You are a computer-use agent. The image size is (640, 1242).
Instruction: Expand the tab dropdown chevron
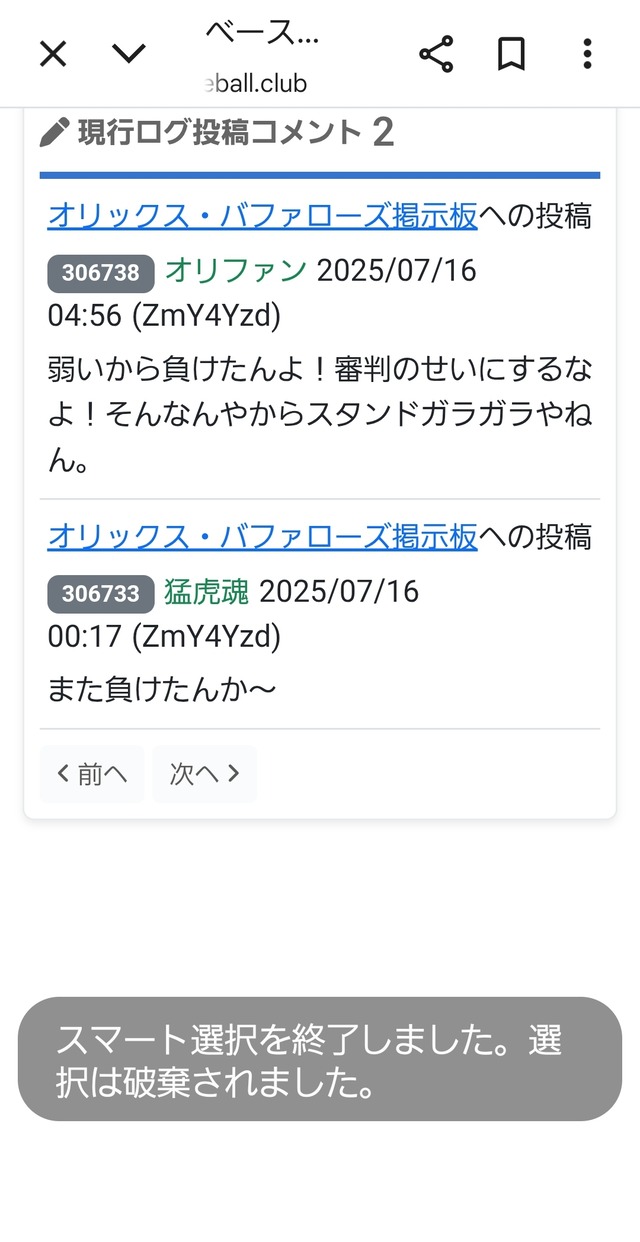coord(129,54)
